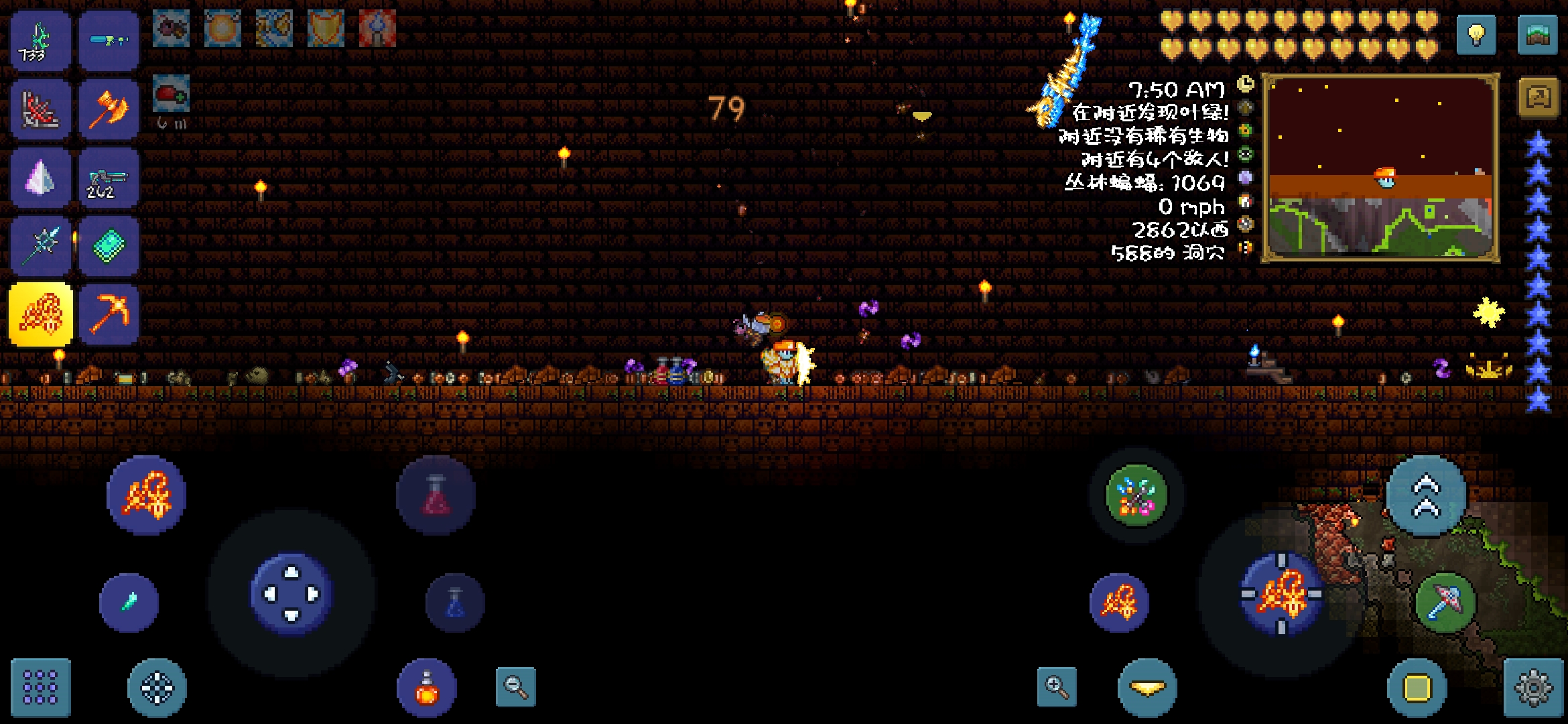1568x724 pixels.
Task: Select the teal card hotbar slot
Action: point(109,246)
